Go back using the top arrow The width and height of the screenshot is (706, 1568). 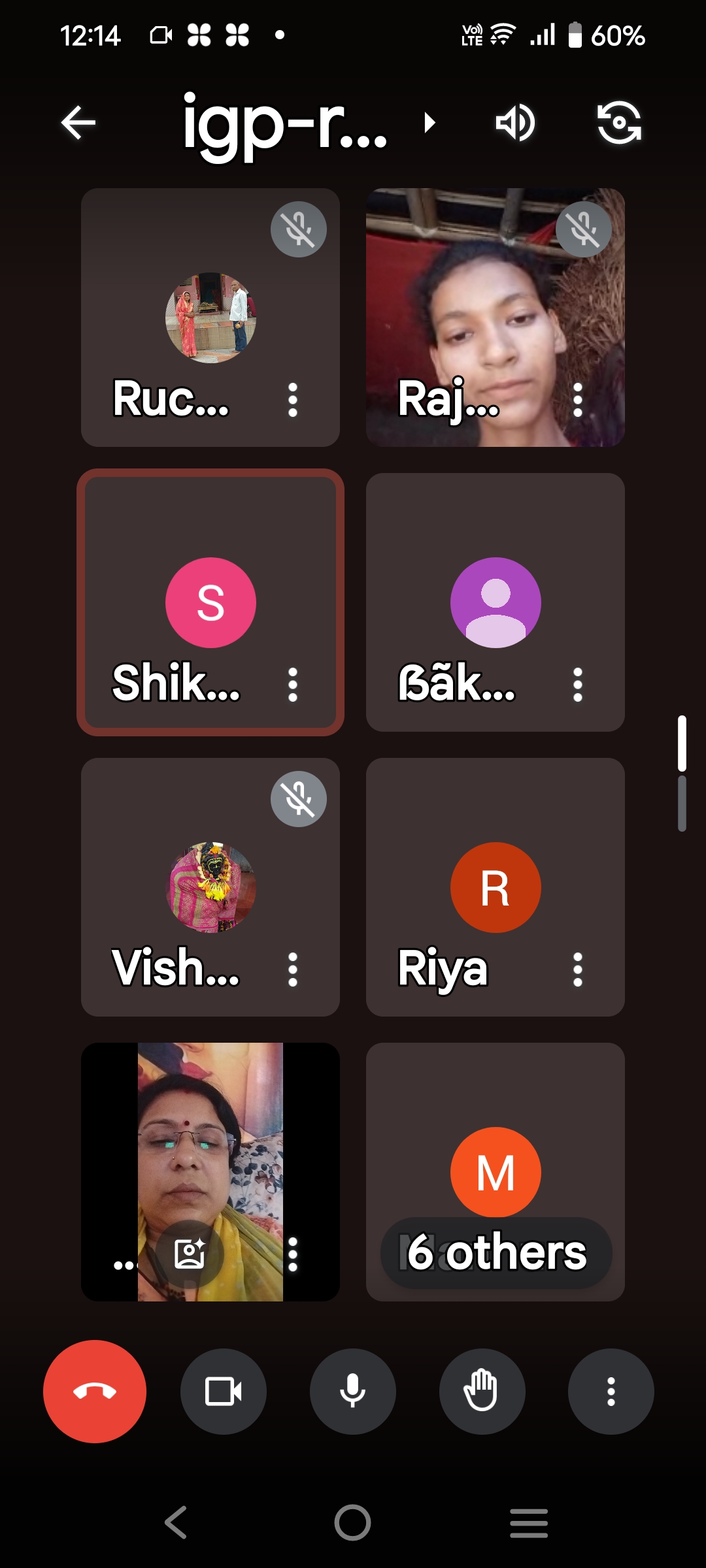(x=78, y=123)
